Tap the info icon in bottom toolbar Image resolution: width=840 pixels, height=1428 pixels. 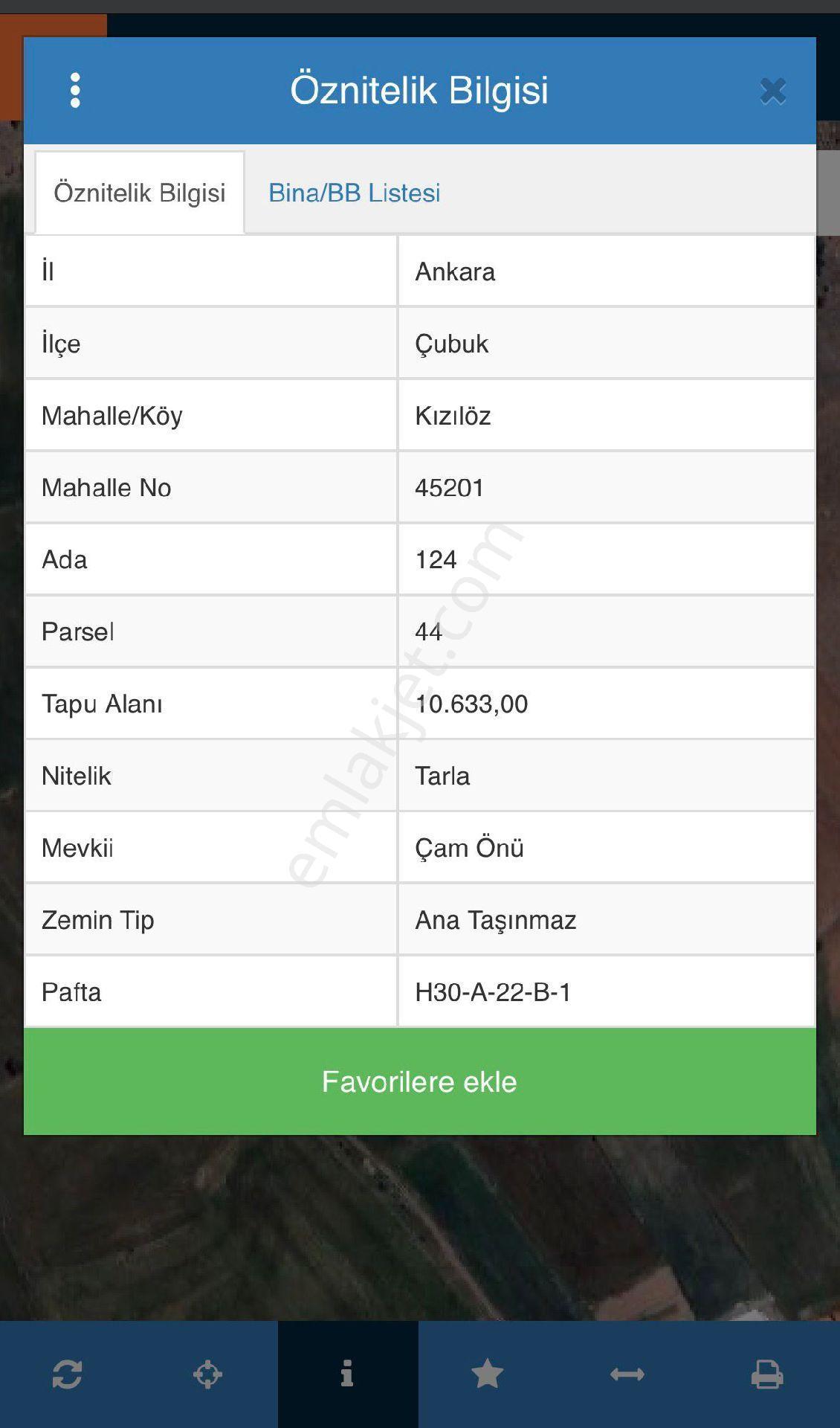(347, 1374)
